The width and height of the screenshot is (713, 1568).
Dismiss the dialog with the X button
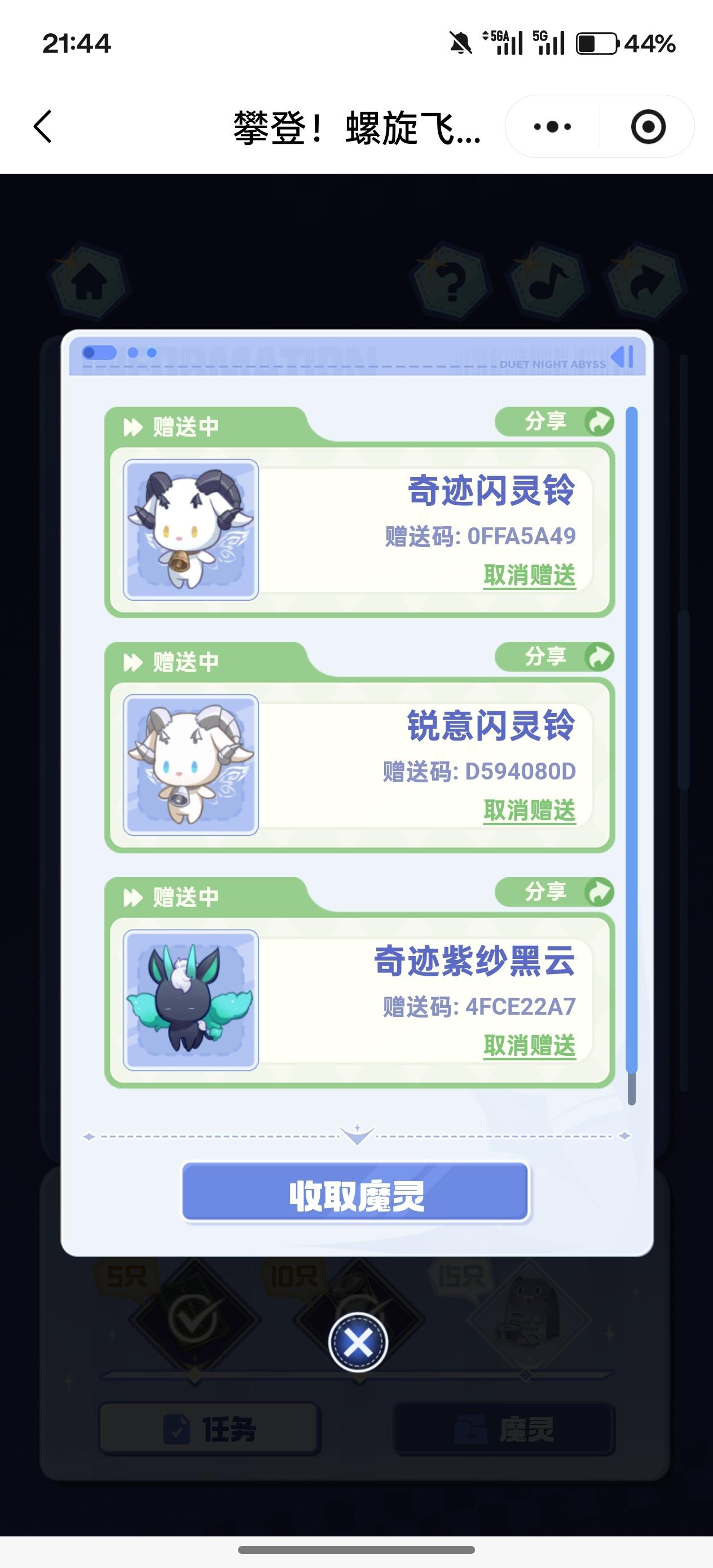(x=358, y=1342)
